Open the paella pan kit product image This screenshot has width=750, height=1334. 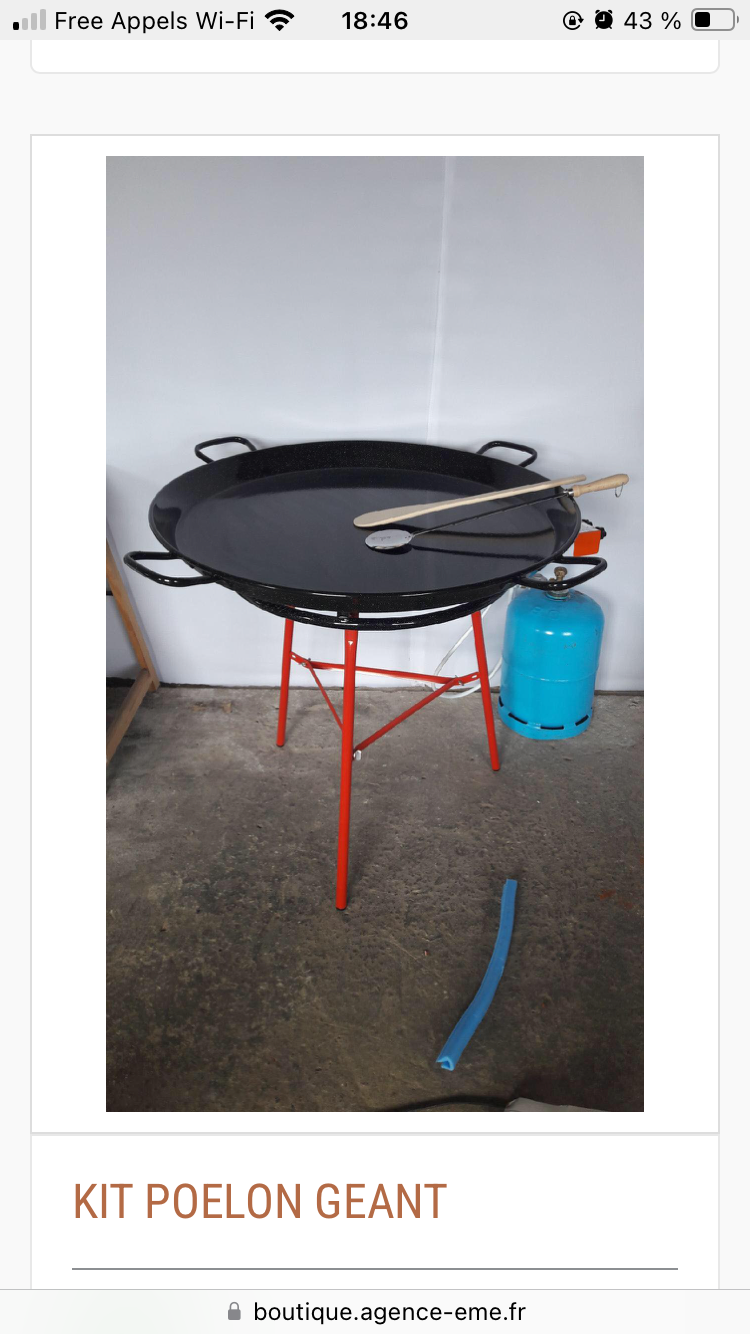[375, 633]
